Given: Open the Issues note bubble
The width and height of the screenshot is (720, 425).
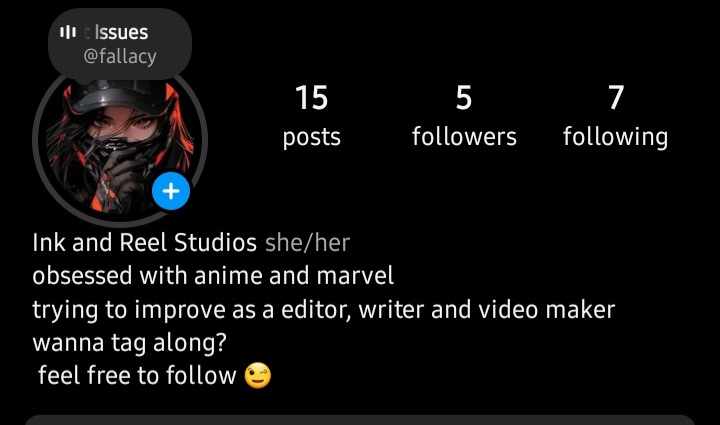Looking at the screenshot, I should tap(119, 45).
